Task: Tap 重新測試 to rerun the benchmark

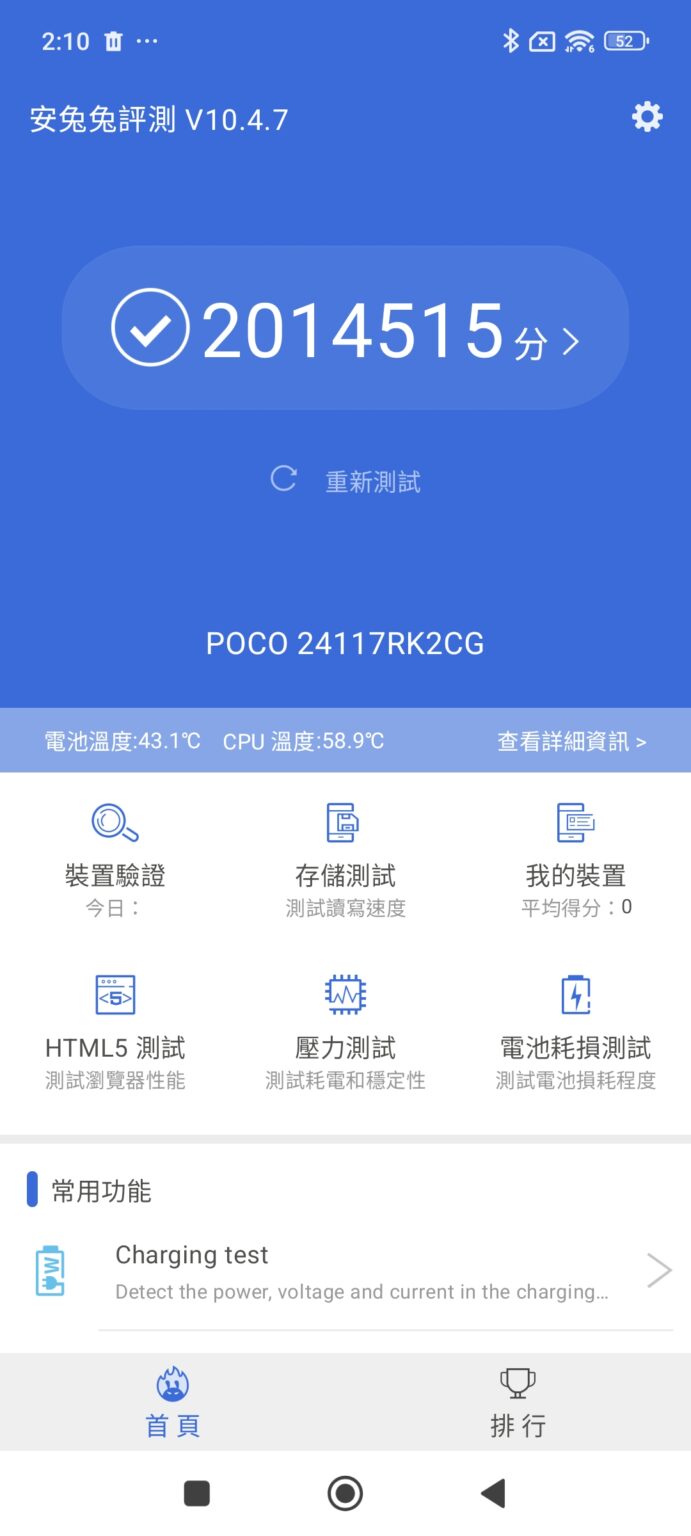Action: click(346, 481)
